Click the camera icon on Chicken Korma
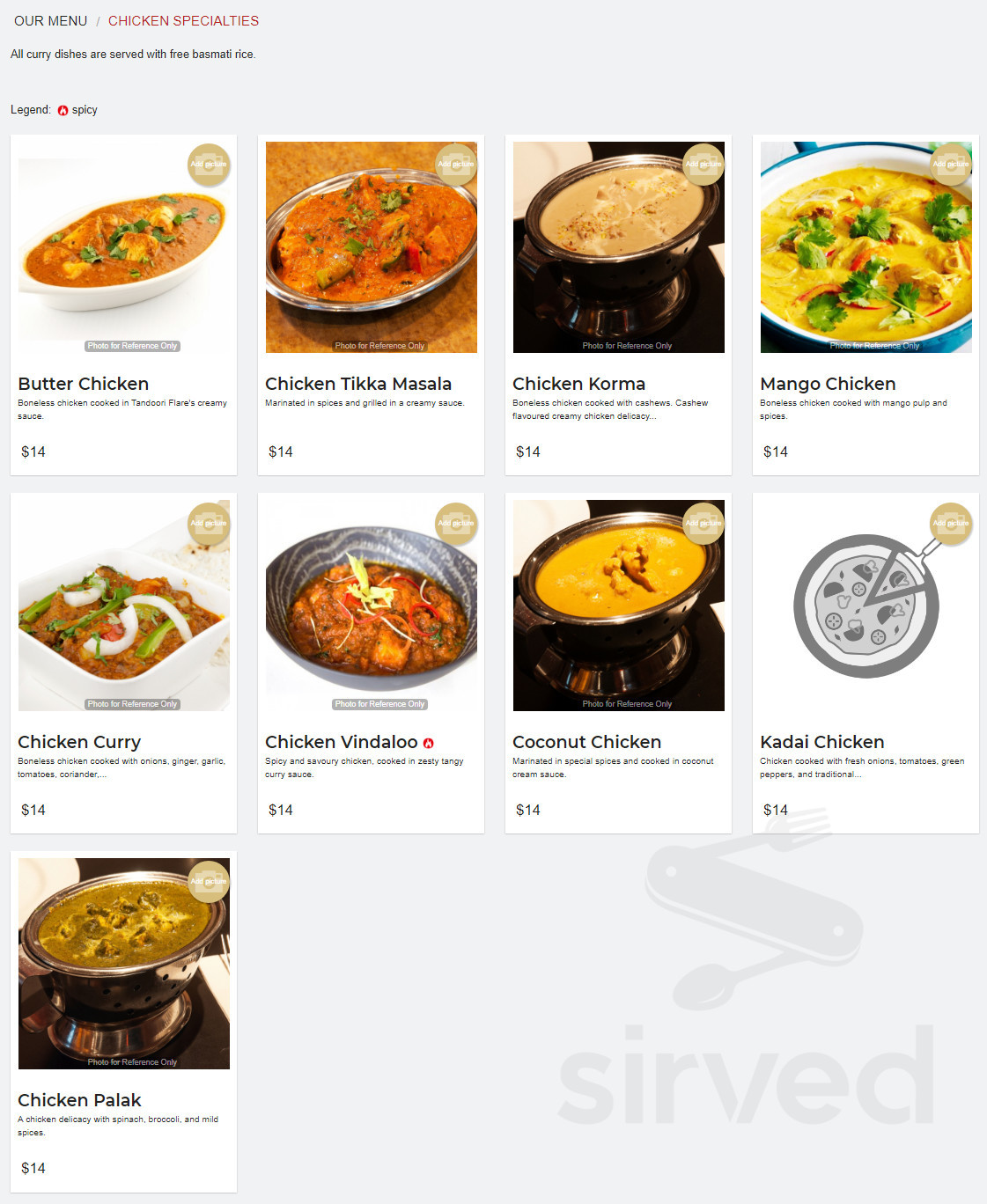This screenshot has height=1204, width=987. [703, 165]
